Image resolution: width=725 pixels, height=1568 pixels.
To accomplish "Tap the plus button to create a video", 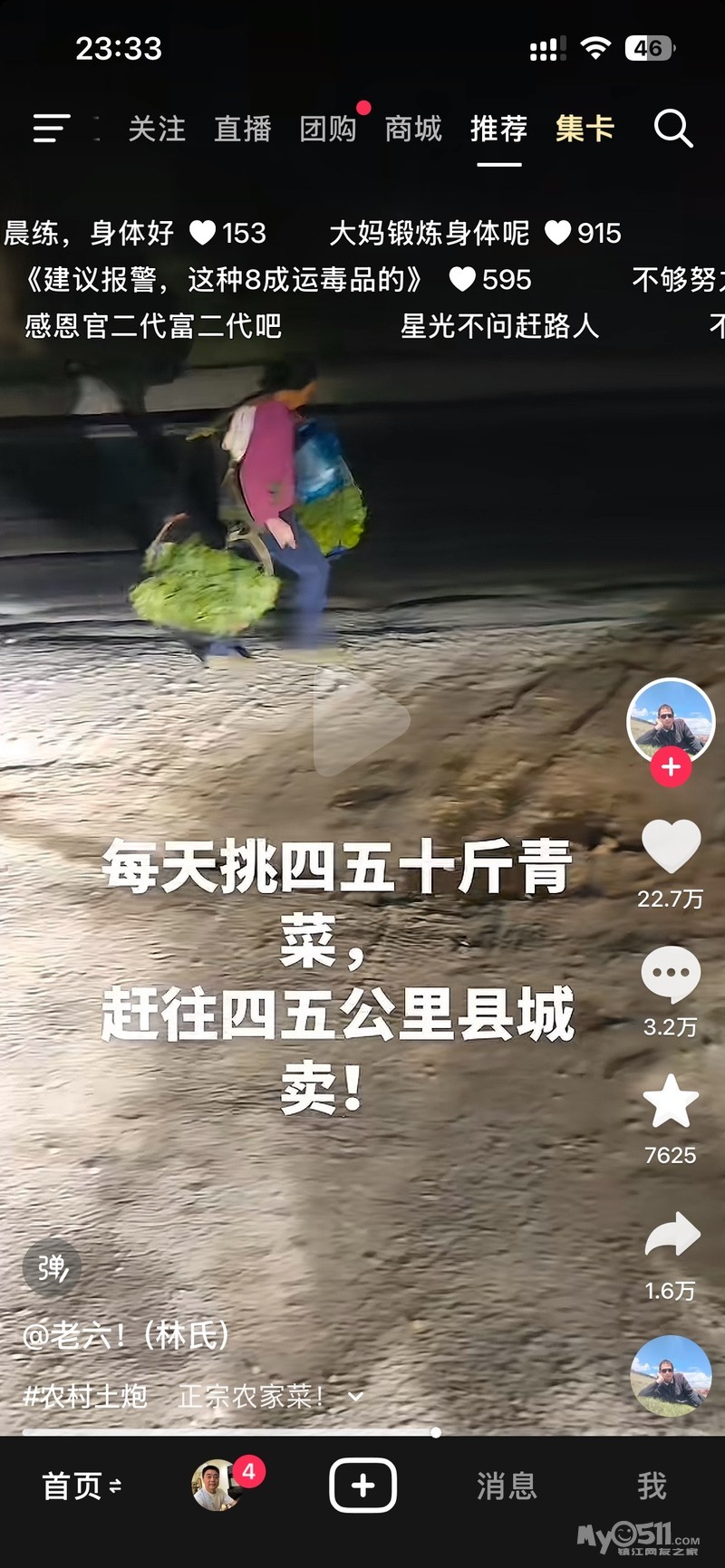I will 362,1486.
